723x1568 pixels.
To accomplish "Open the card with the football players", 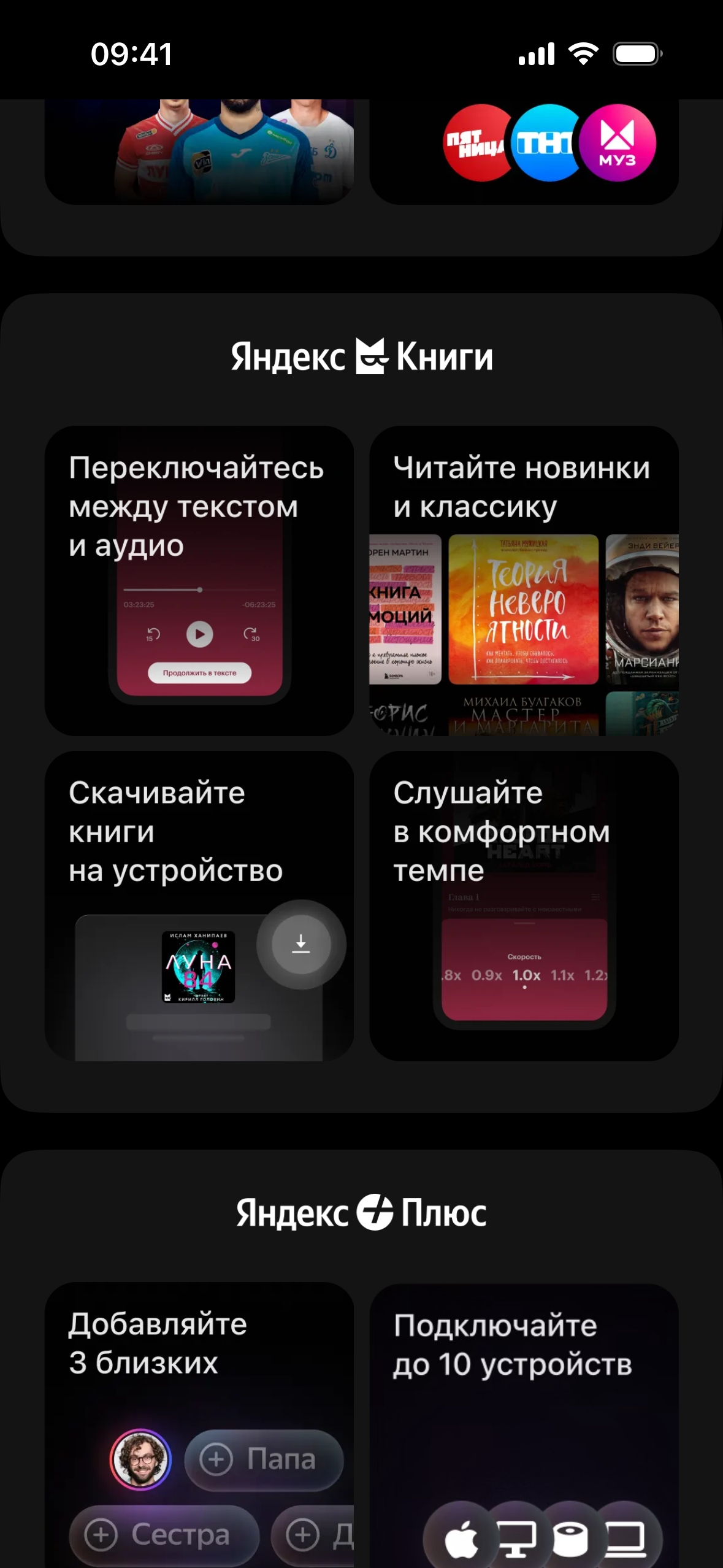I will 199,151.
